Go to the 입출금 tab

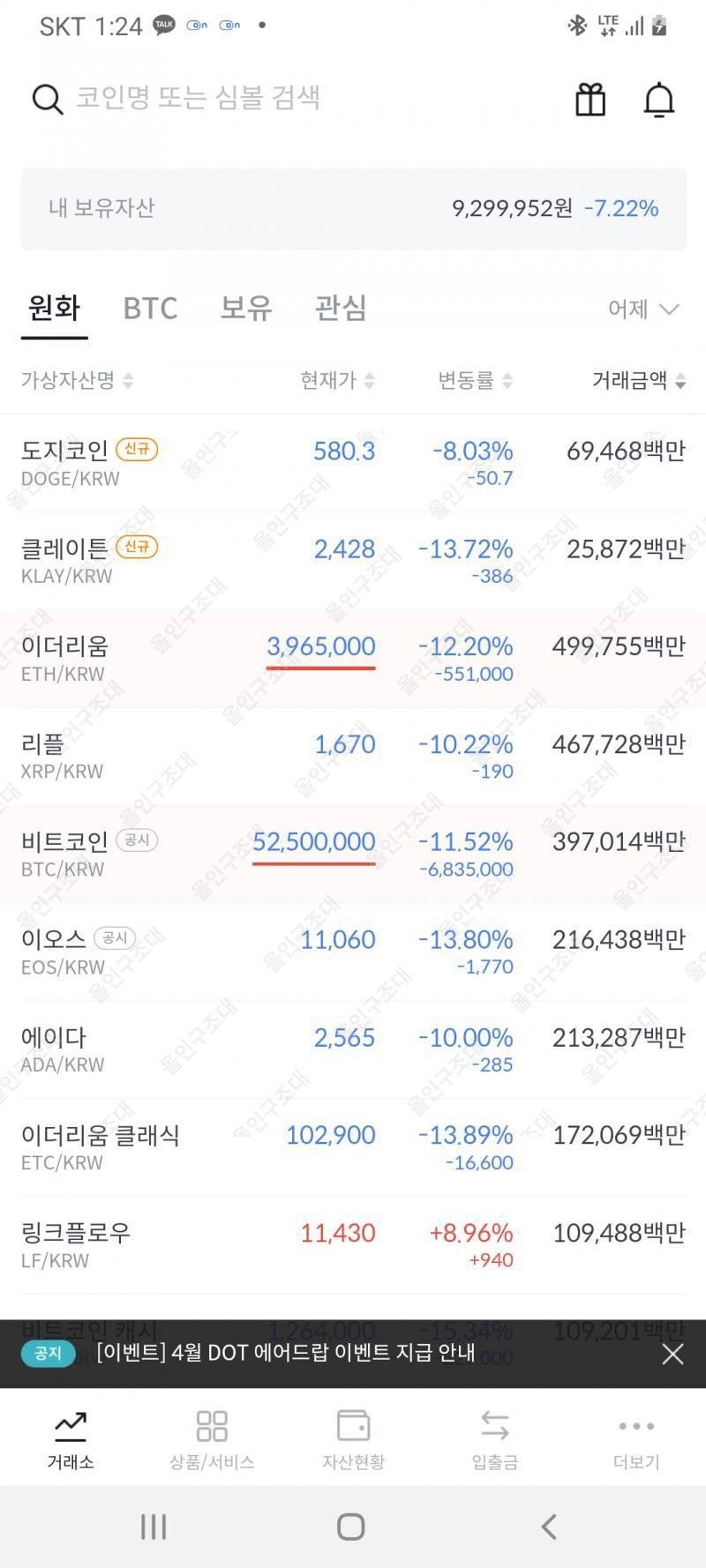coord(494,1439)
